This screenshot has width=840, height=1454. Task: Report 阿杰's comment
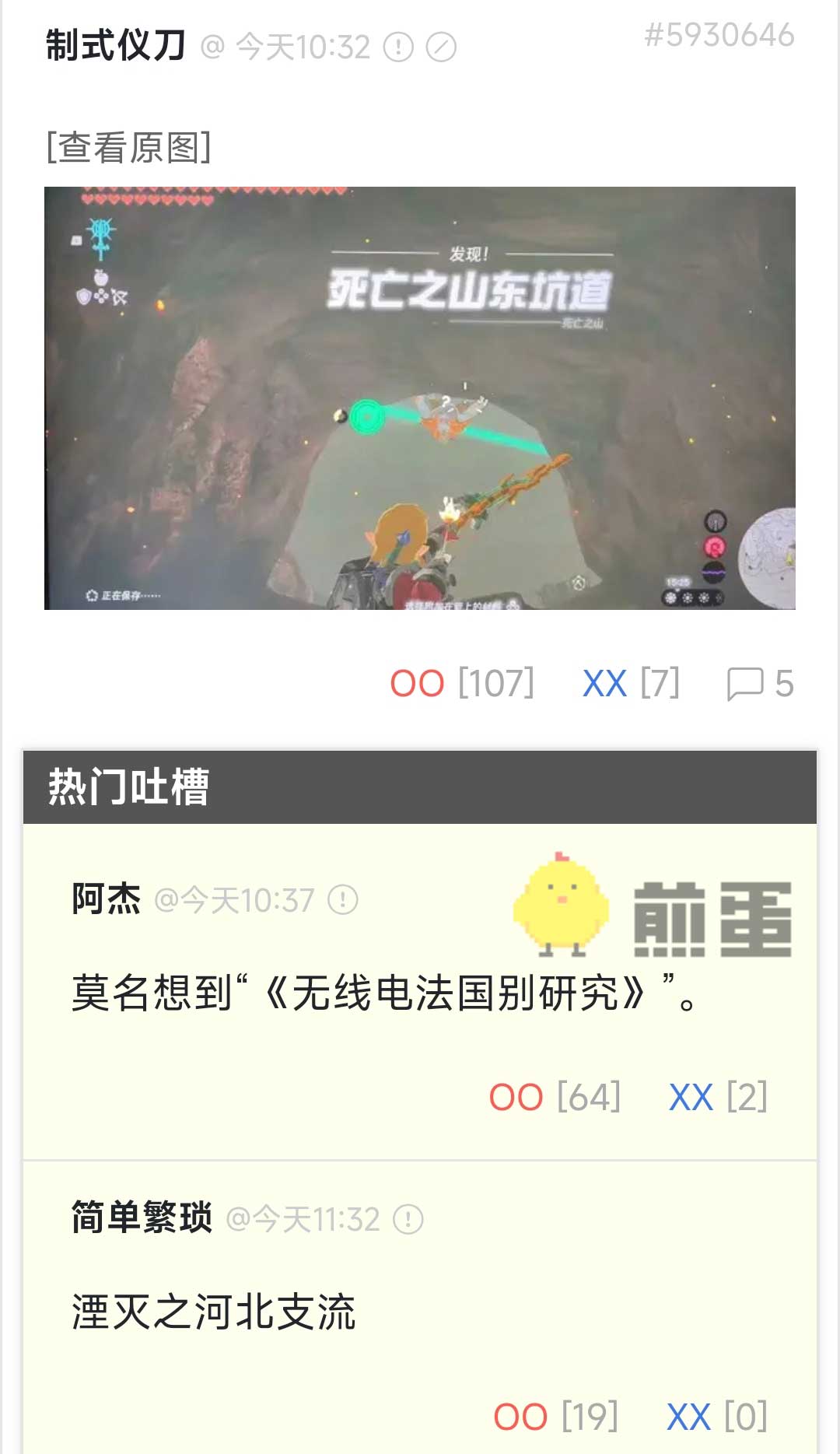click(343, 900)
